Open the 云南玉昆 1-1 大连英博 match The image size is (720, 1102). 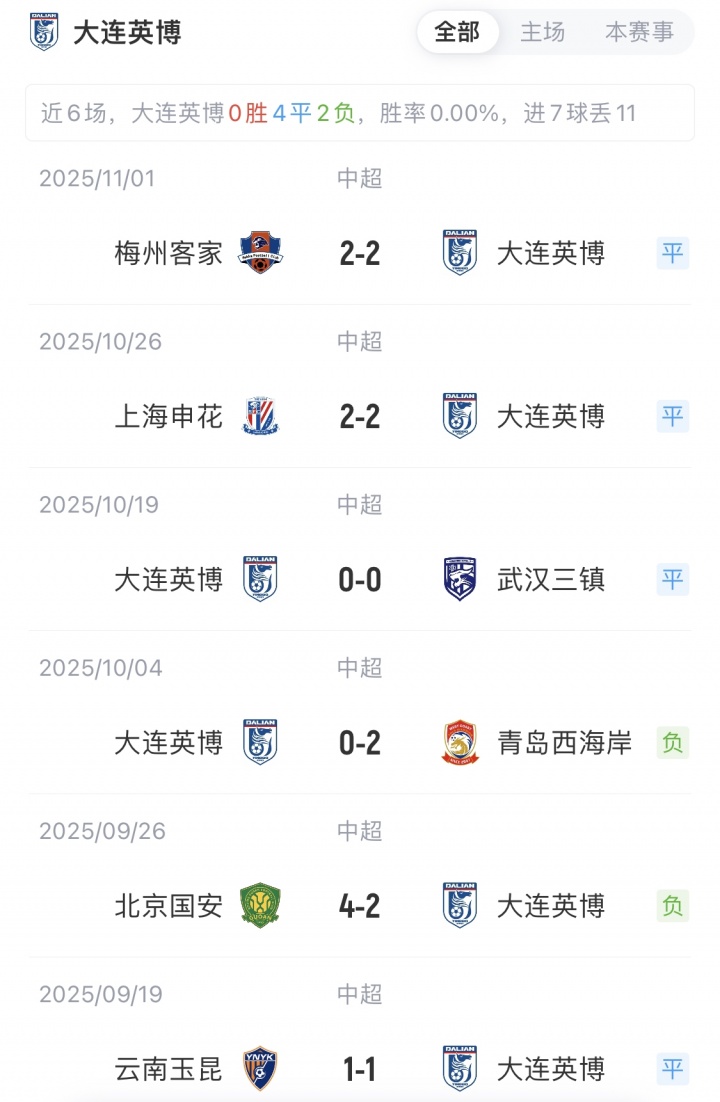pos(360,1069)
